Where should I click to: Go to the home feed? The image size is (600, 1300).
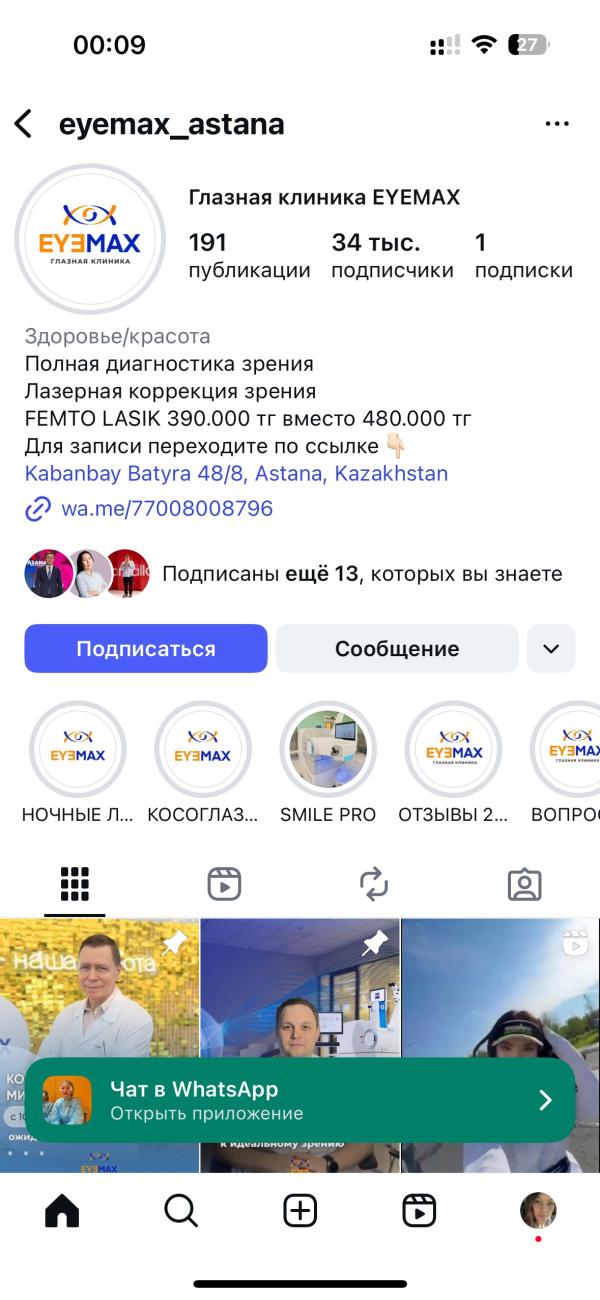(62, 1211)
